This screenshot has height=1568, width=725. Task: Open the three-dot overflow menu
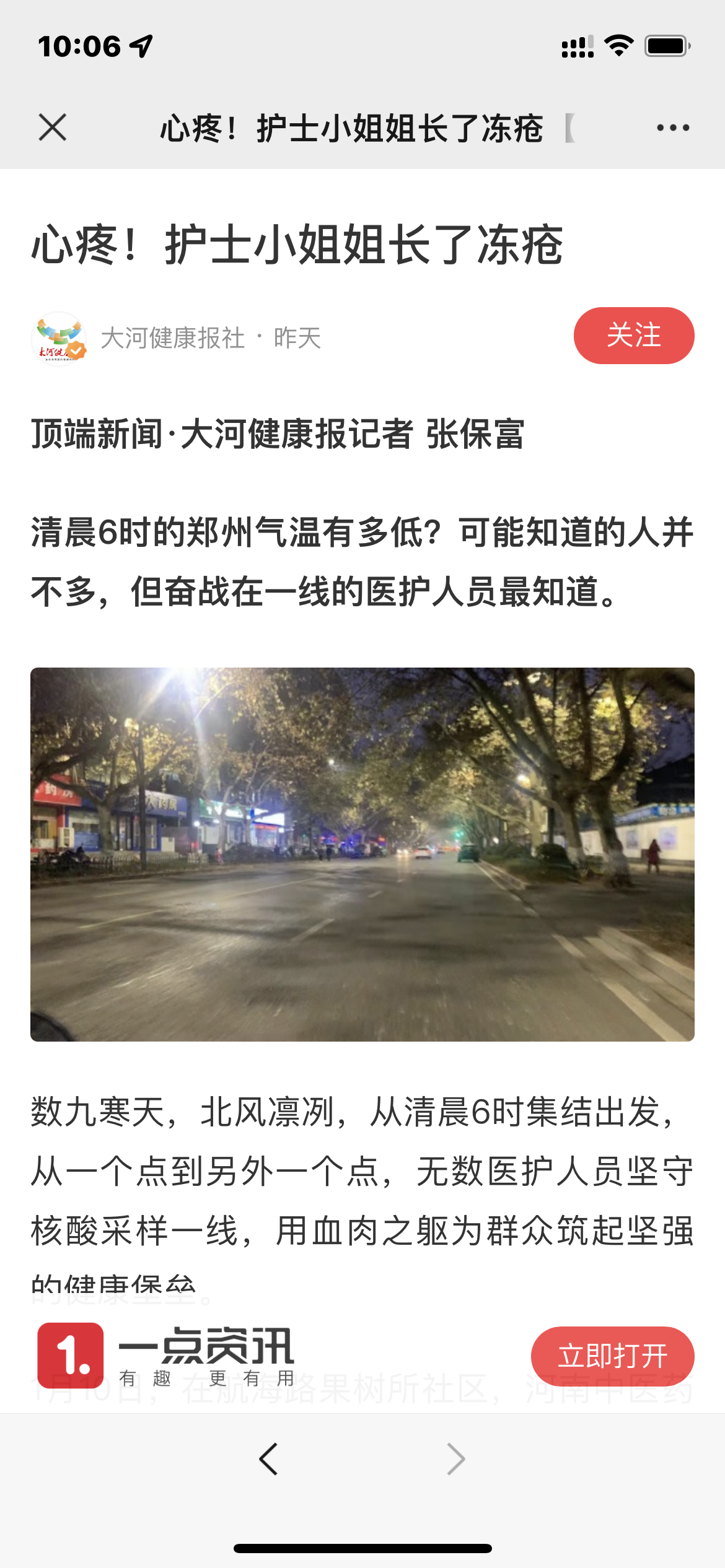coord(673,128)
